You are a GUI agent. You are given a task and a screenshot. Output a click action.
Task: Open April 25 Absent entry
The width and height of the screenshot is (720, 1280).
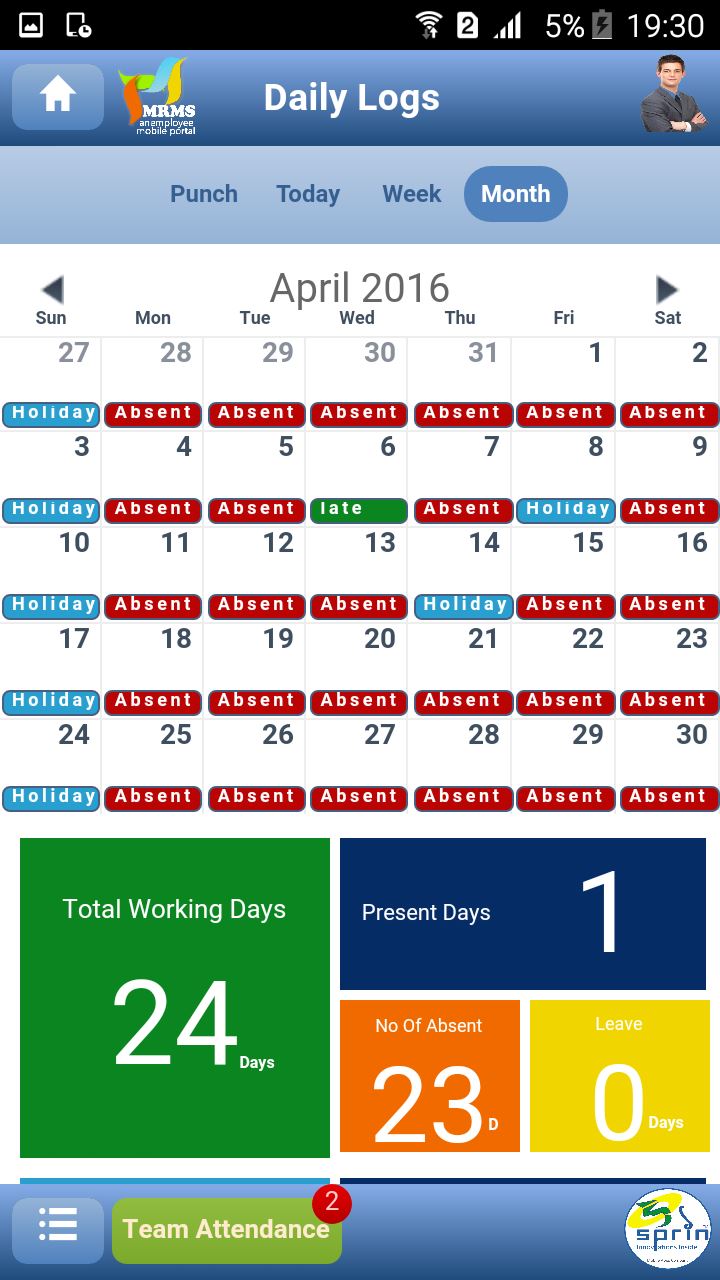(x=154, y=797)
